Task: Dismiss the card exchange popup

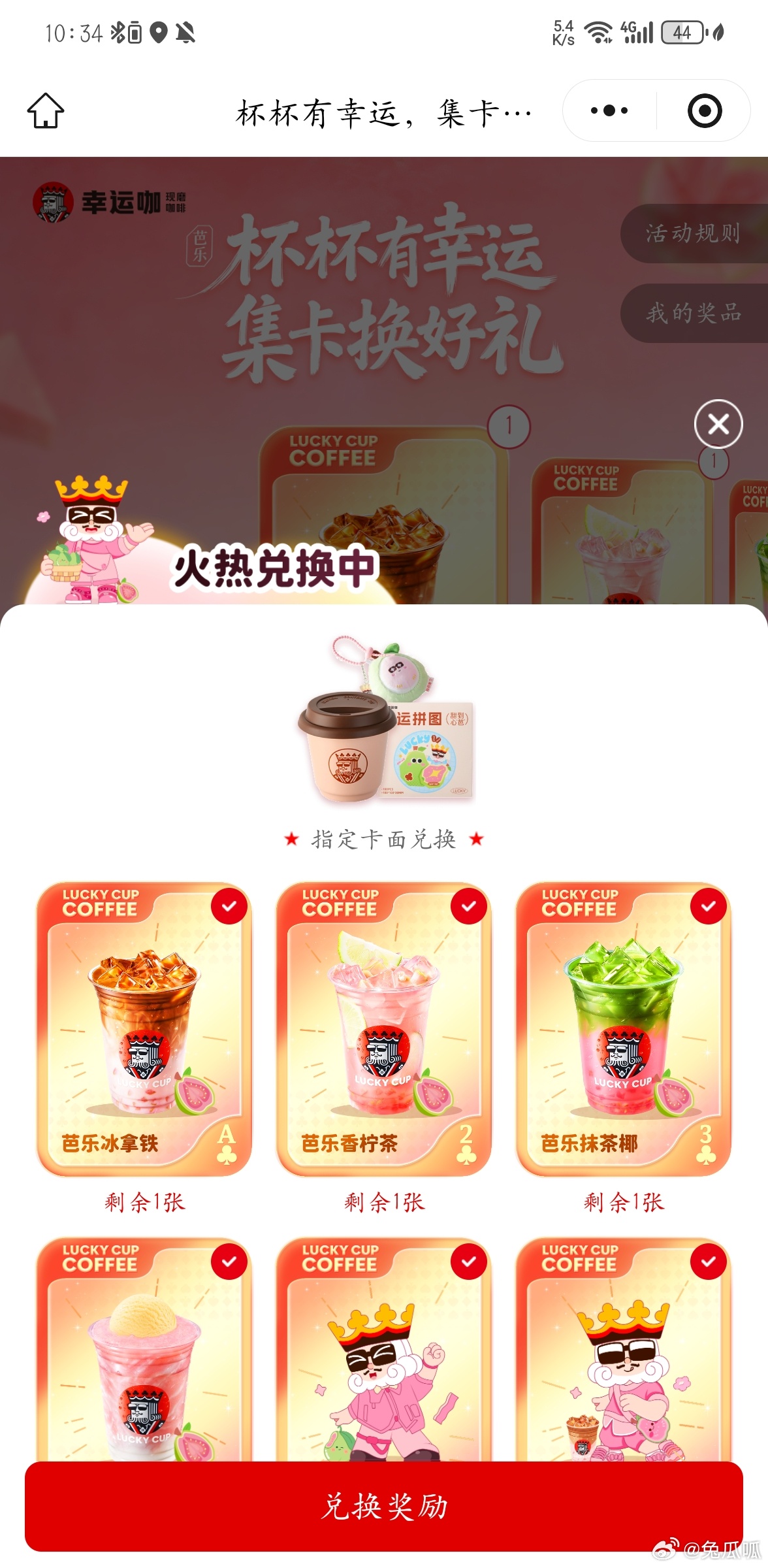Action: [718, 424]
